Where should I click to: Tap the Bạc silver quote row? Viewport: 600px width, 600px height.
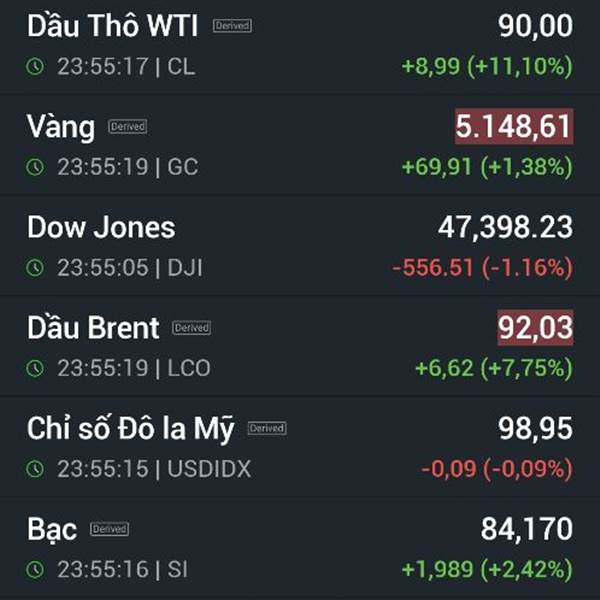click(300, 547)
